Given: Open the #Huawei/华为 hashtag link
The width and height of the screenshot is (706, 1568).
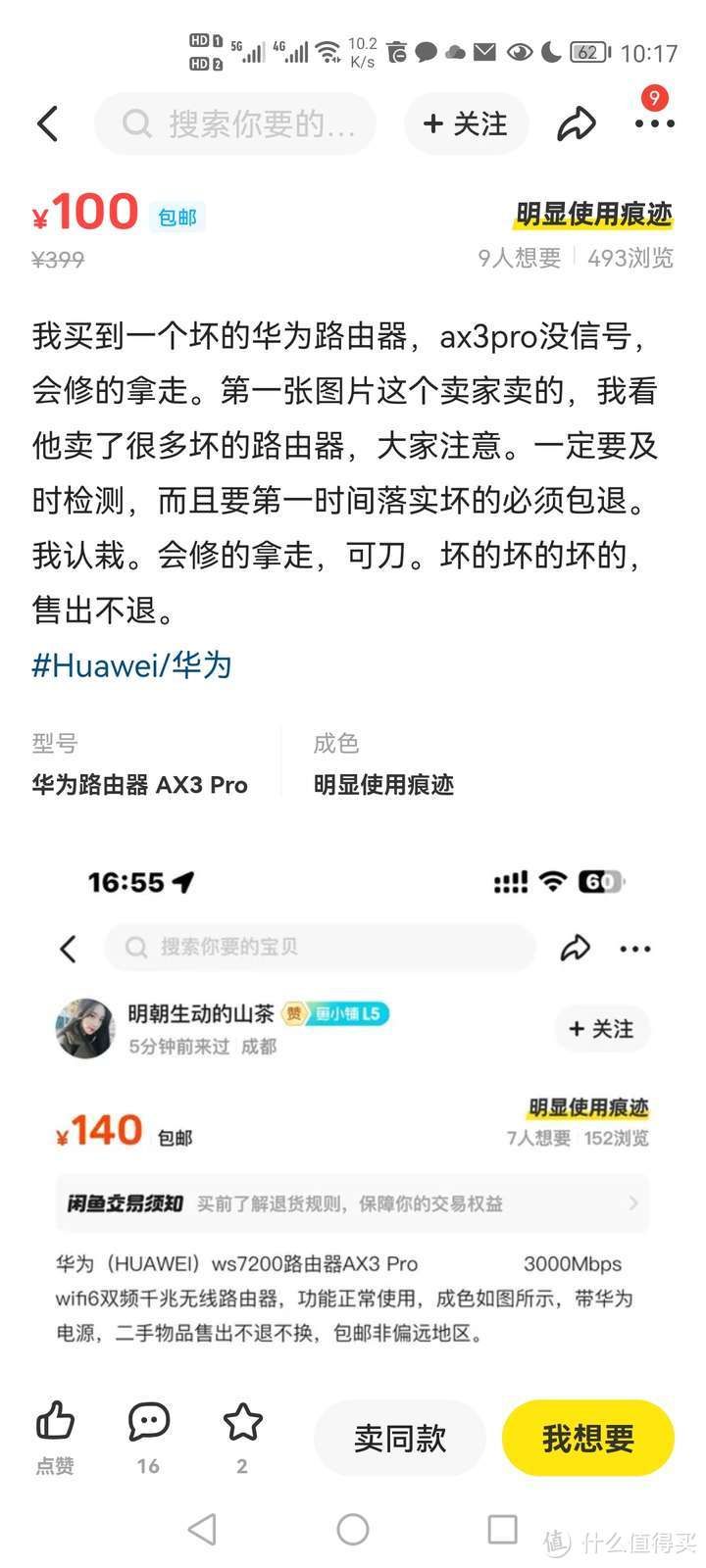Looking at the screenshot, I should coord(132,665).
